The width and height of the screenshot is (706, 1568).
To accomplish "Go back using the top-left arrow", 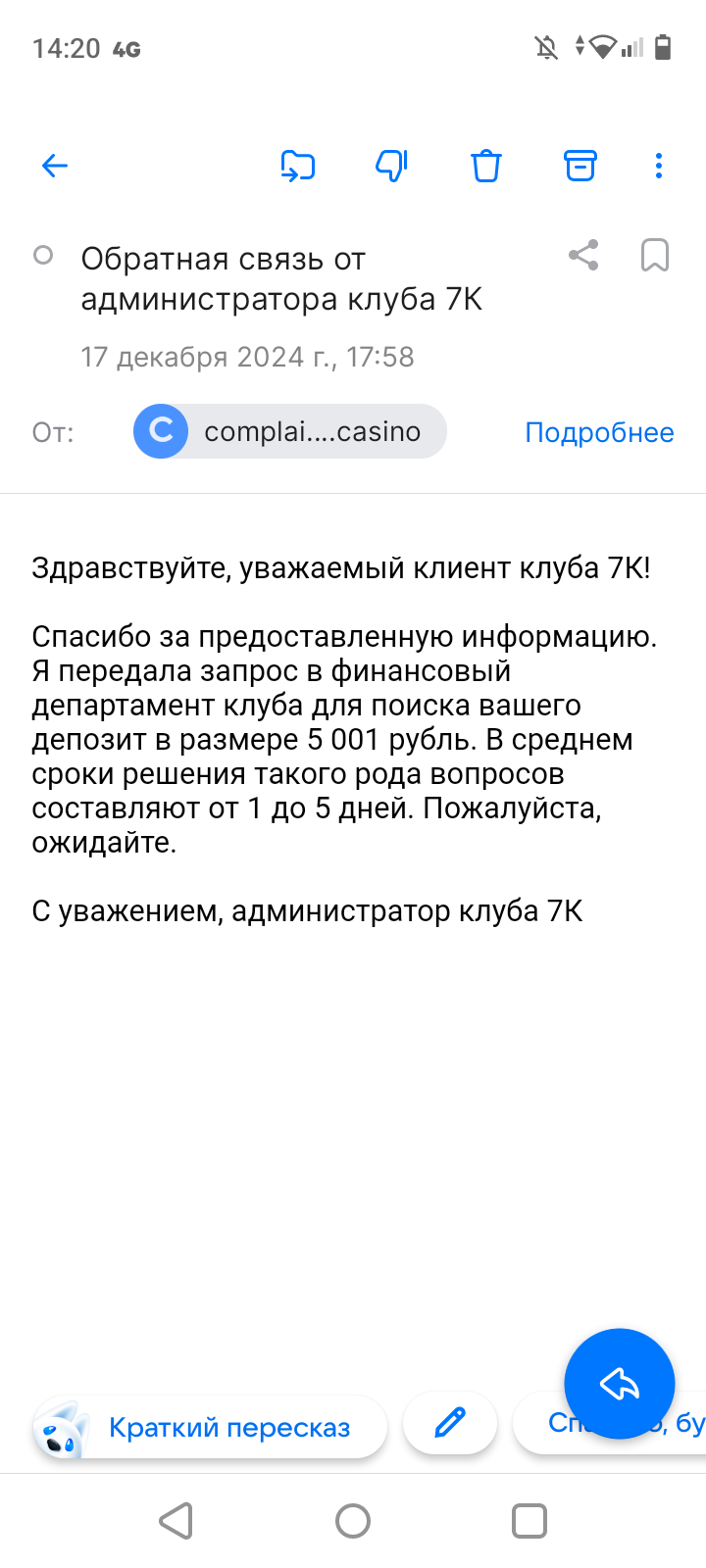I will pyautogui.click(x=55, y=166).
